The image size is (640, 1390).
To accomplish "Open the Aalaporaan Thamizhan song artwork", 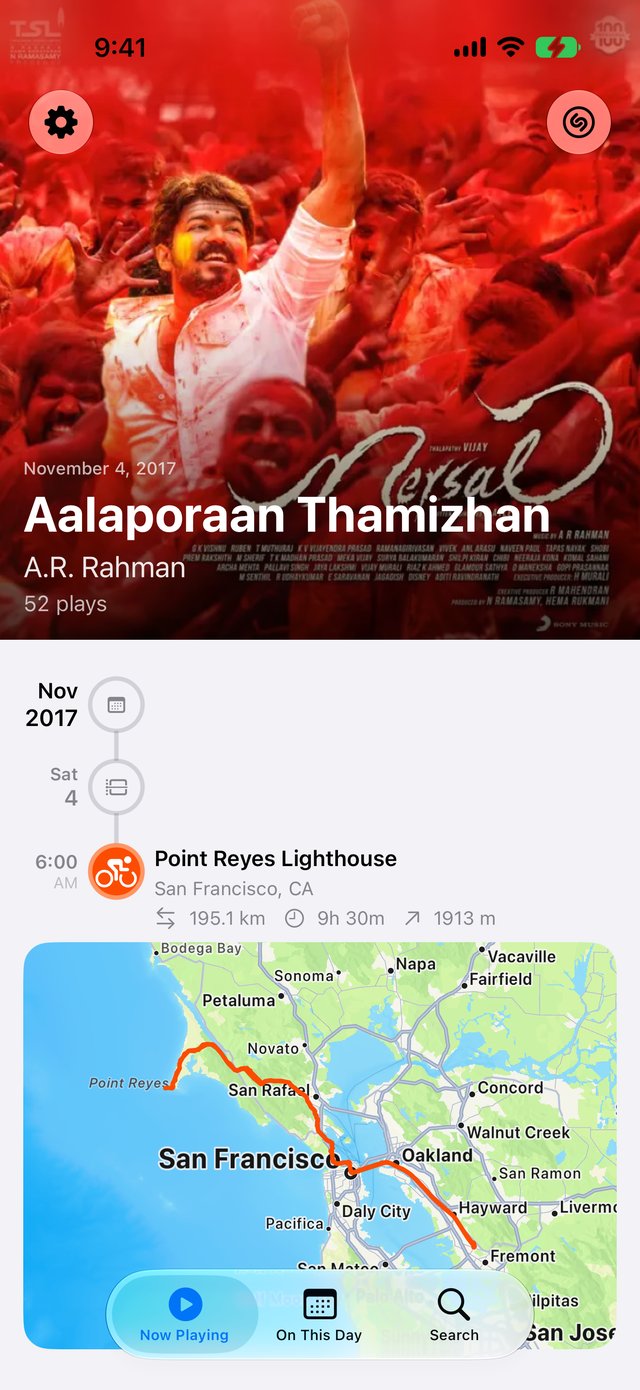I will tap(320, 320).
